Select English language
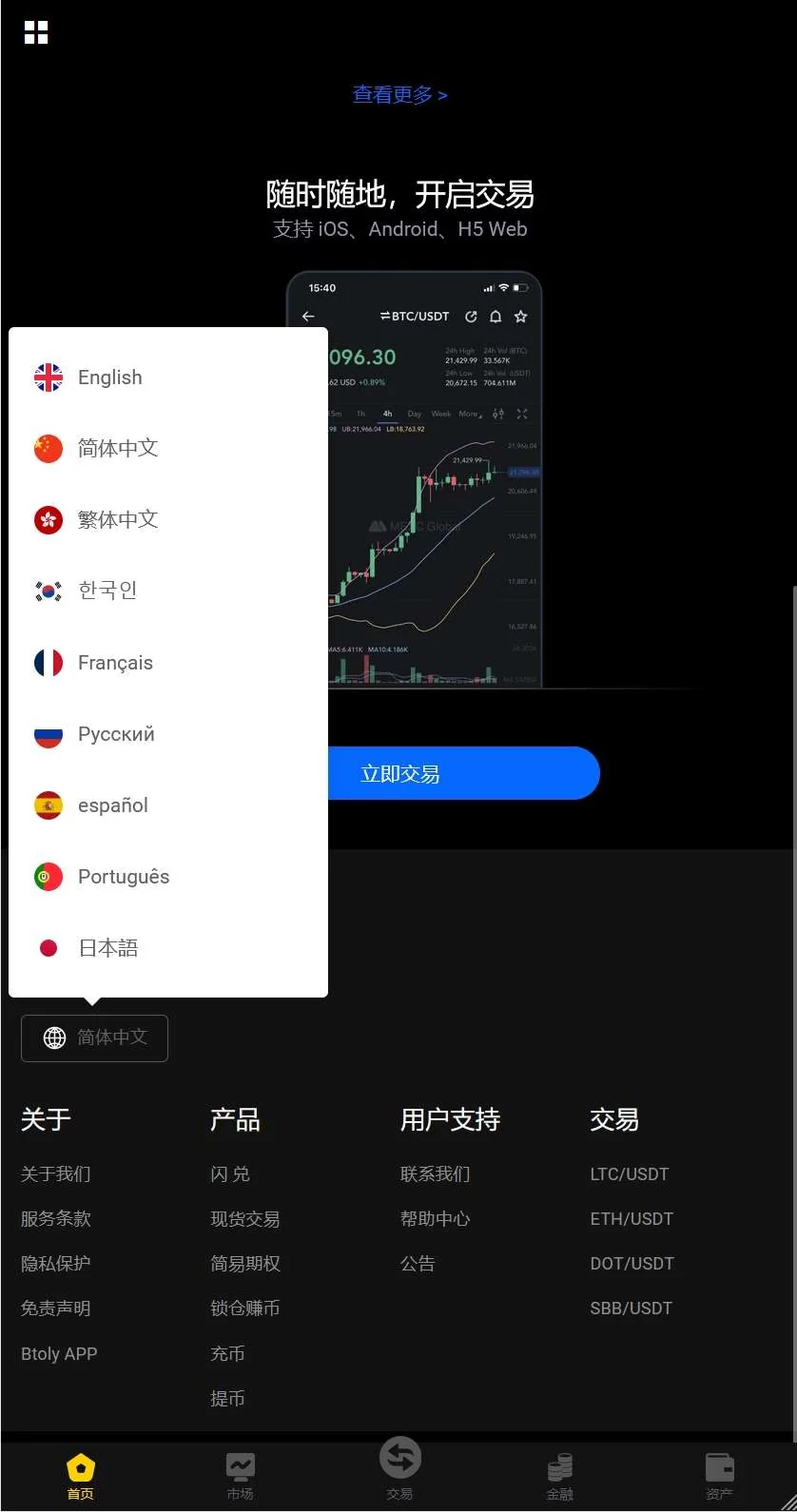This screenshot has height=1512, width=797. click(x=109, y=378)
